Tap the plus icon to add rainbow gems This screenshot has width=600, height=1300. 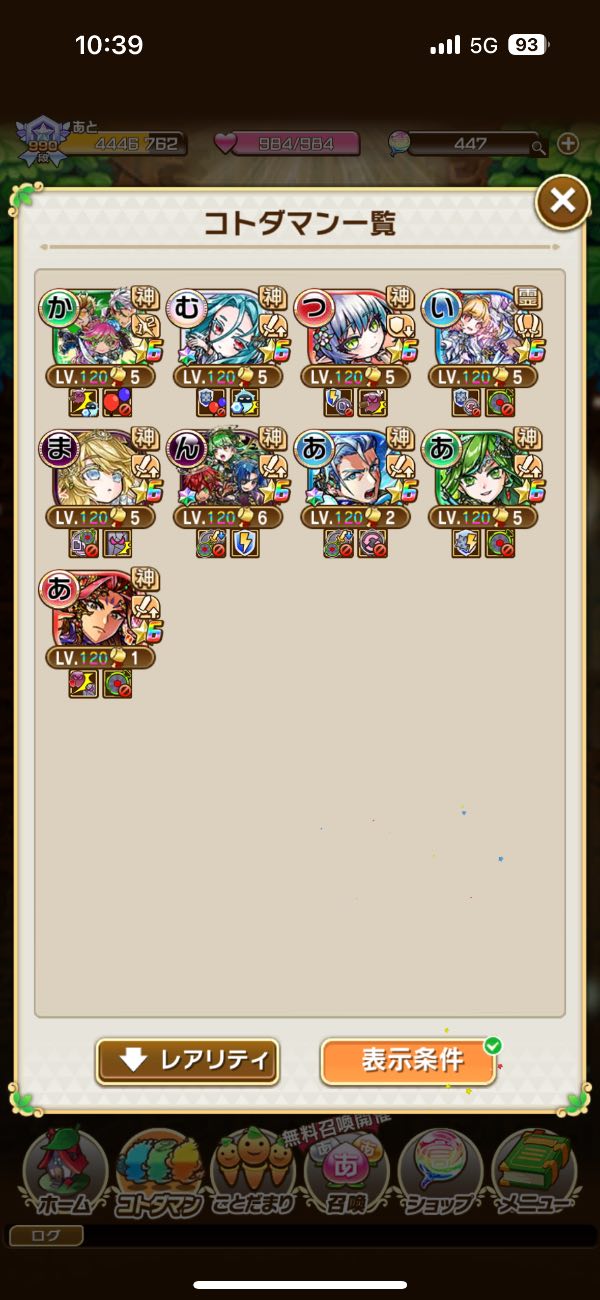[x=568, y=143]
